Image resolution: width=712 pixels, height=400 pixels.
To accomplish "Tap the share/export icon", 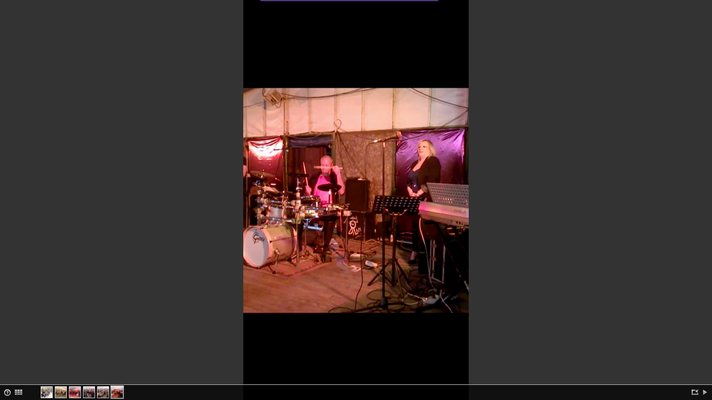I will 694,392.
